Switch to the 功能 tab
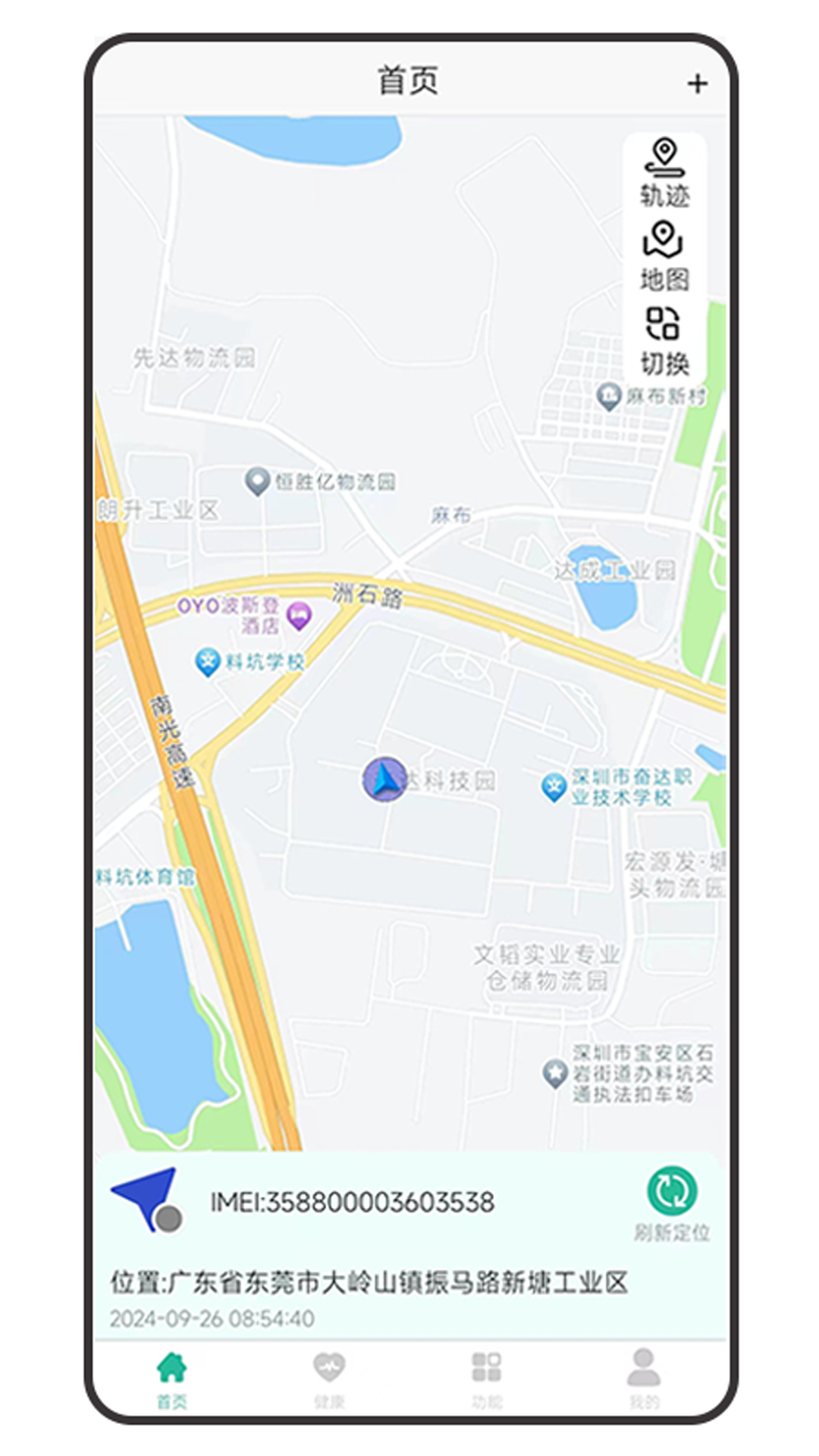819x1456 pixels. (486, 1377)
